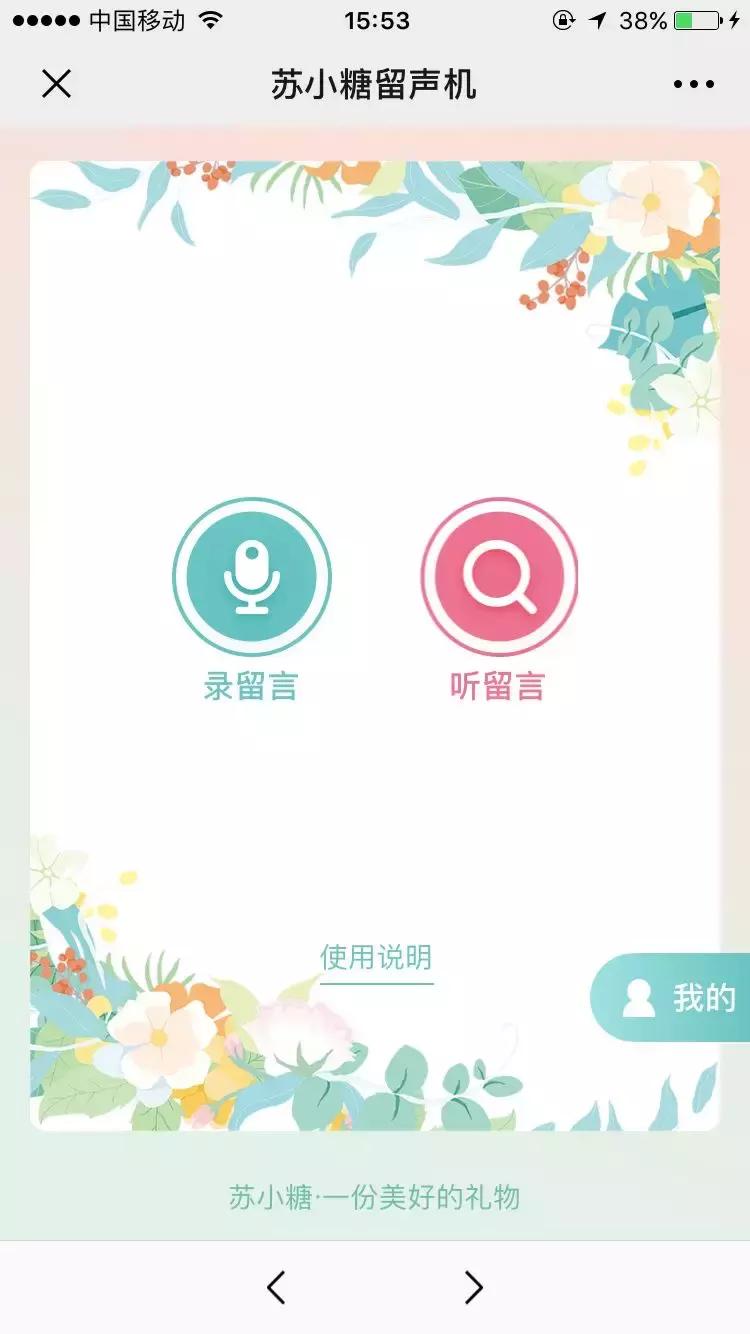The height and width of the screenshot is (1334, 750).
Task: Tap the microphone icon to record a message
Action: tap(252, 576)
